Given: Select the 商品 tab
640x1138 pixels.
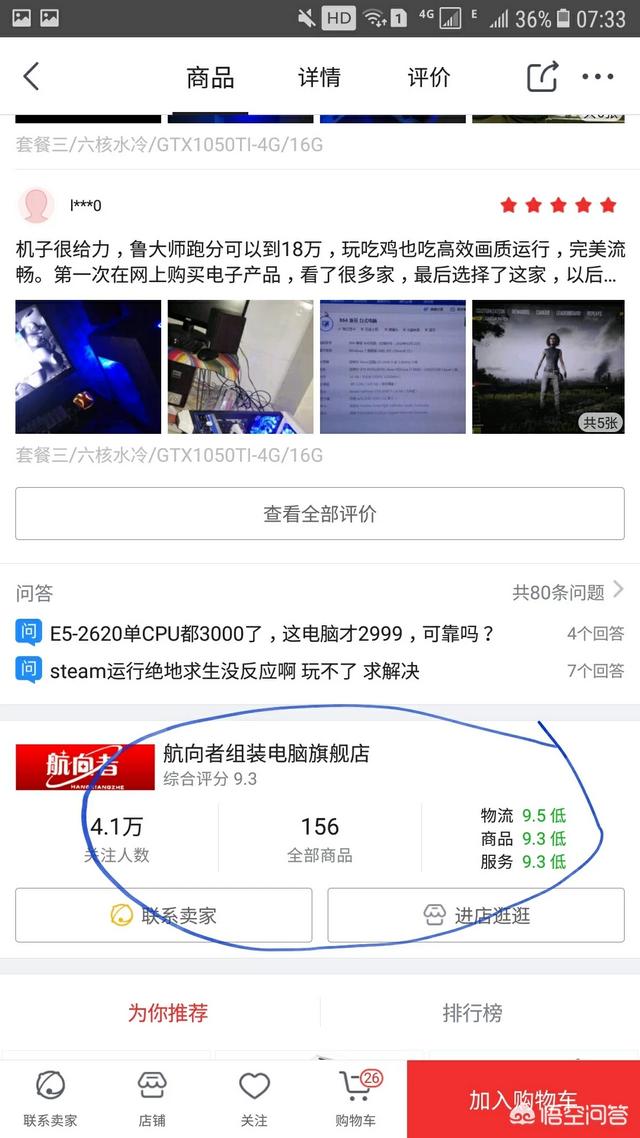Looking at the screenshot, I should coord(210,77).
